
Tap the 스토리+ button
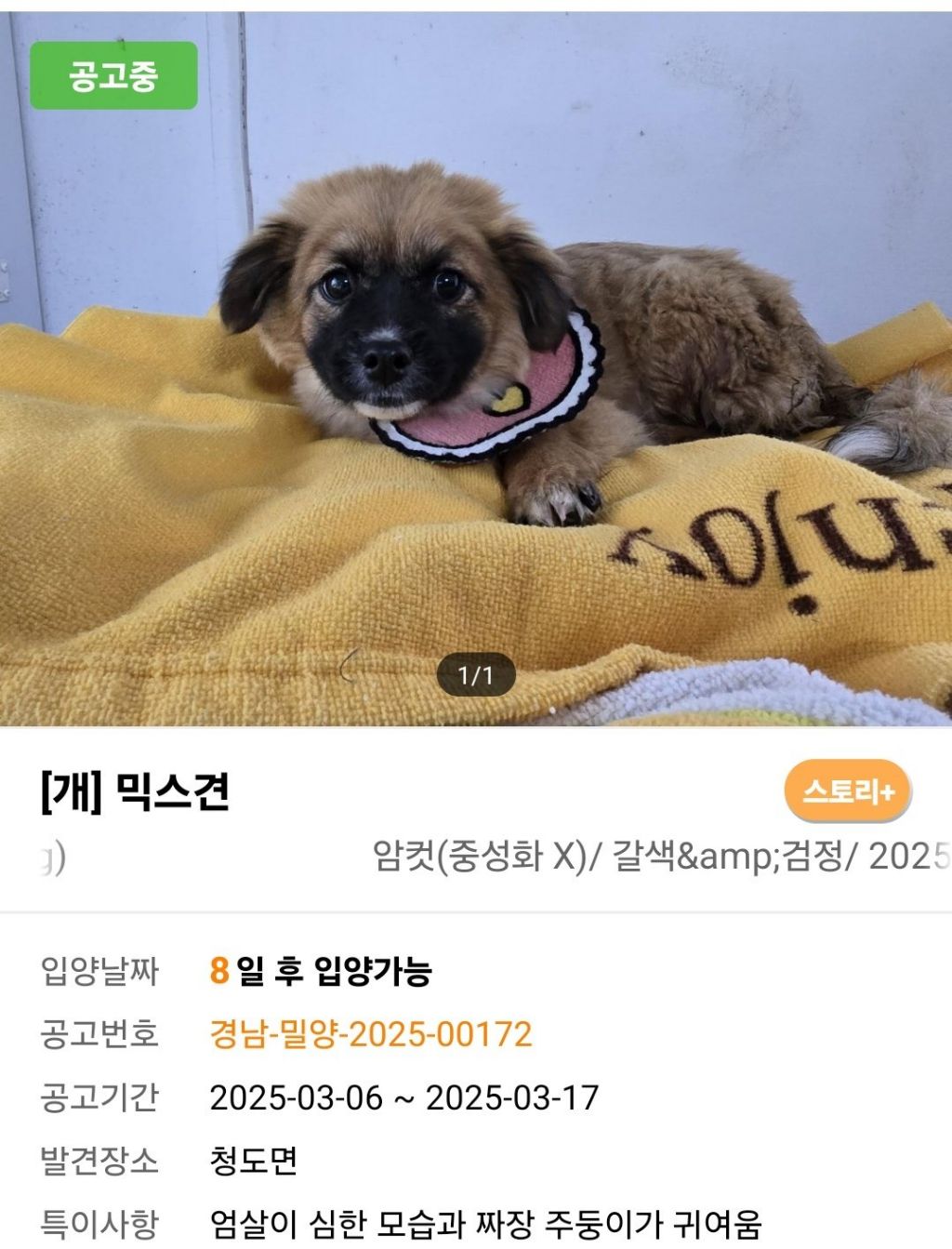point(847,791)
